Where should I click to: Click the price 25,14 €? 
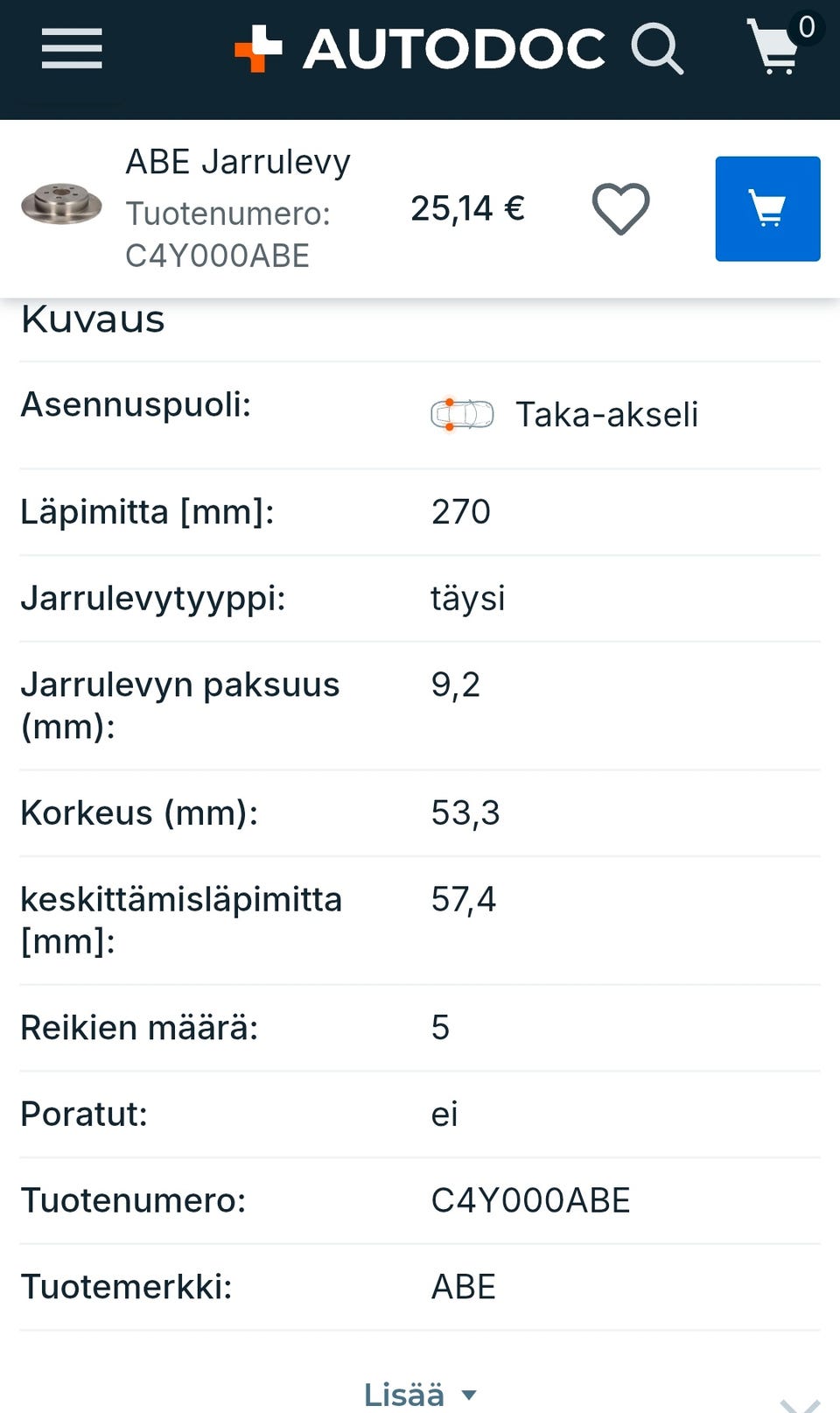click(x=467, y=207)
